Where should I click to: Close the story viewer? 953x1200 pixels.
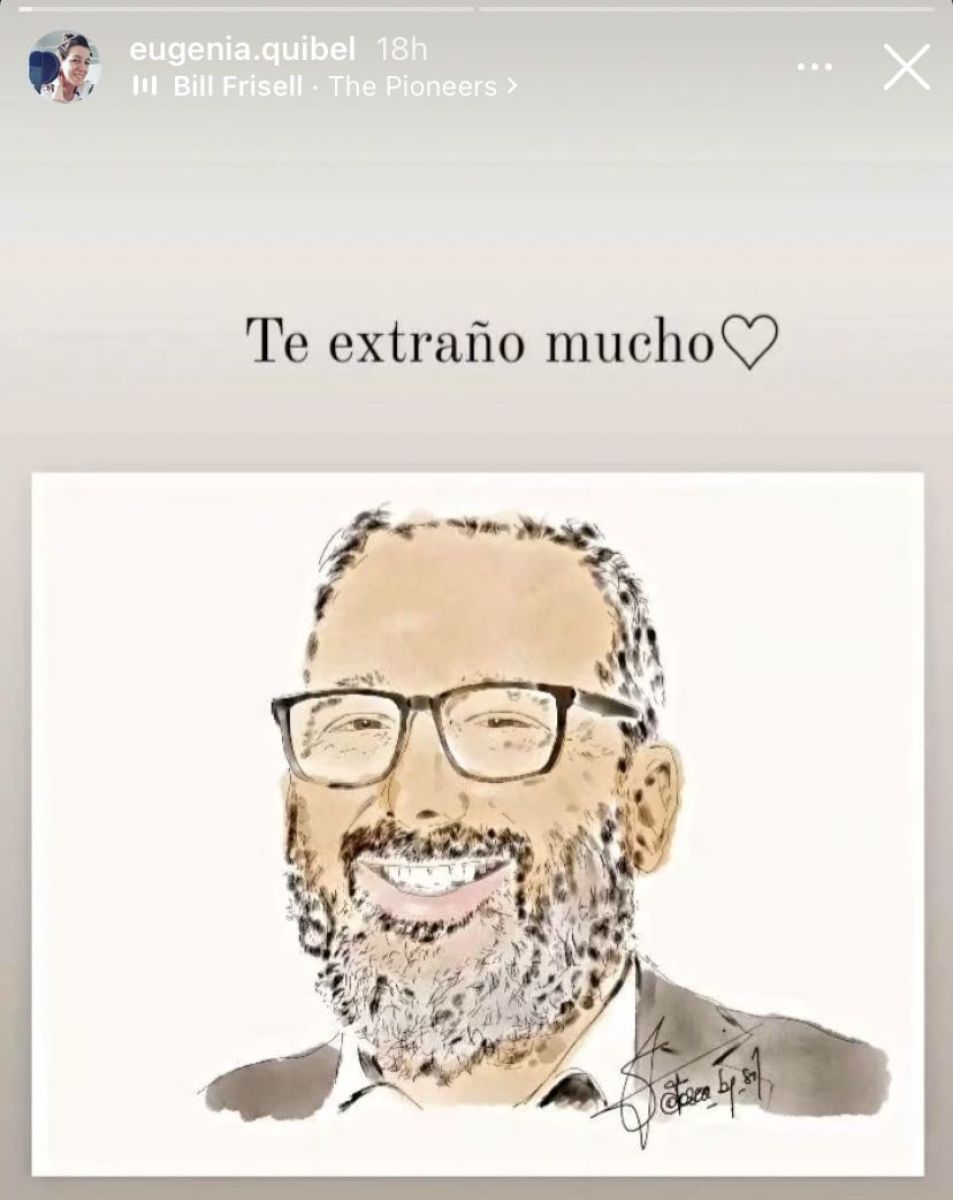click(906, 67)
